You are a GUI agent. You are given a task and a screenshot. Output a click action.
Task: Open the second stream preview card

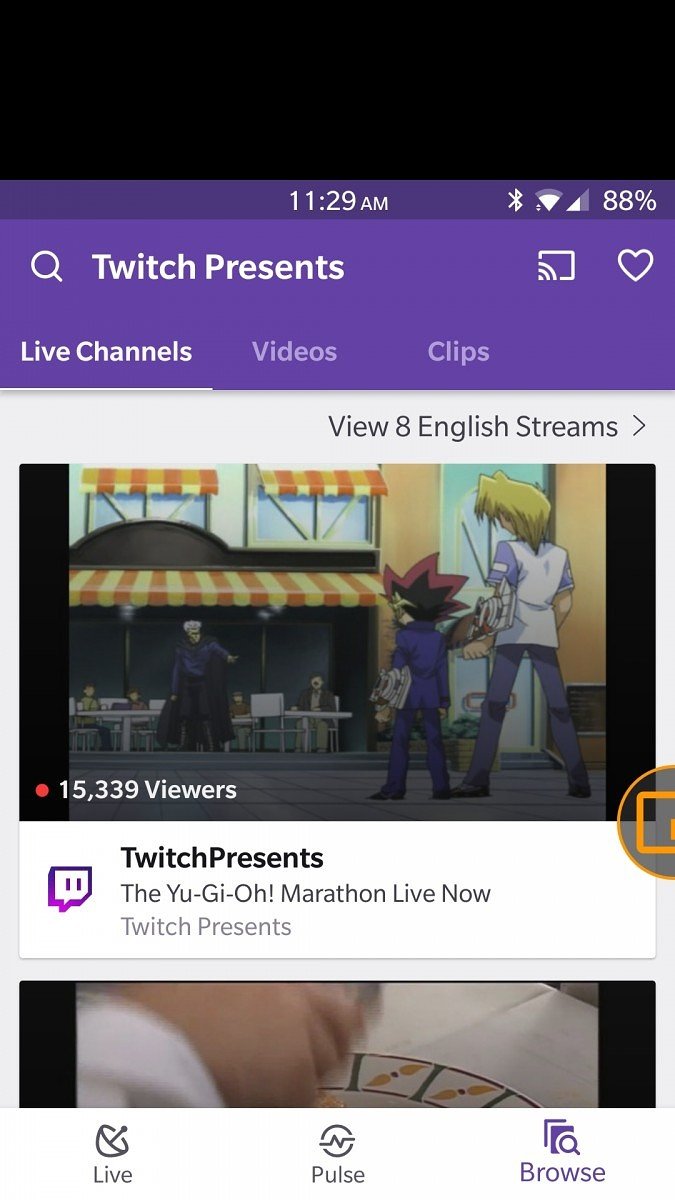point(337,1044)
